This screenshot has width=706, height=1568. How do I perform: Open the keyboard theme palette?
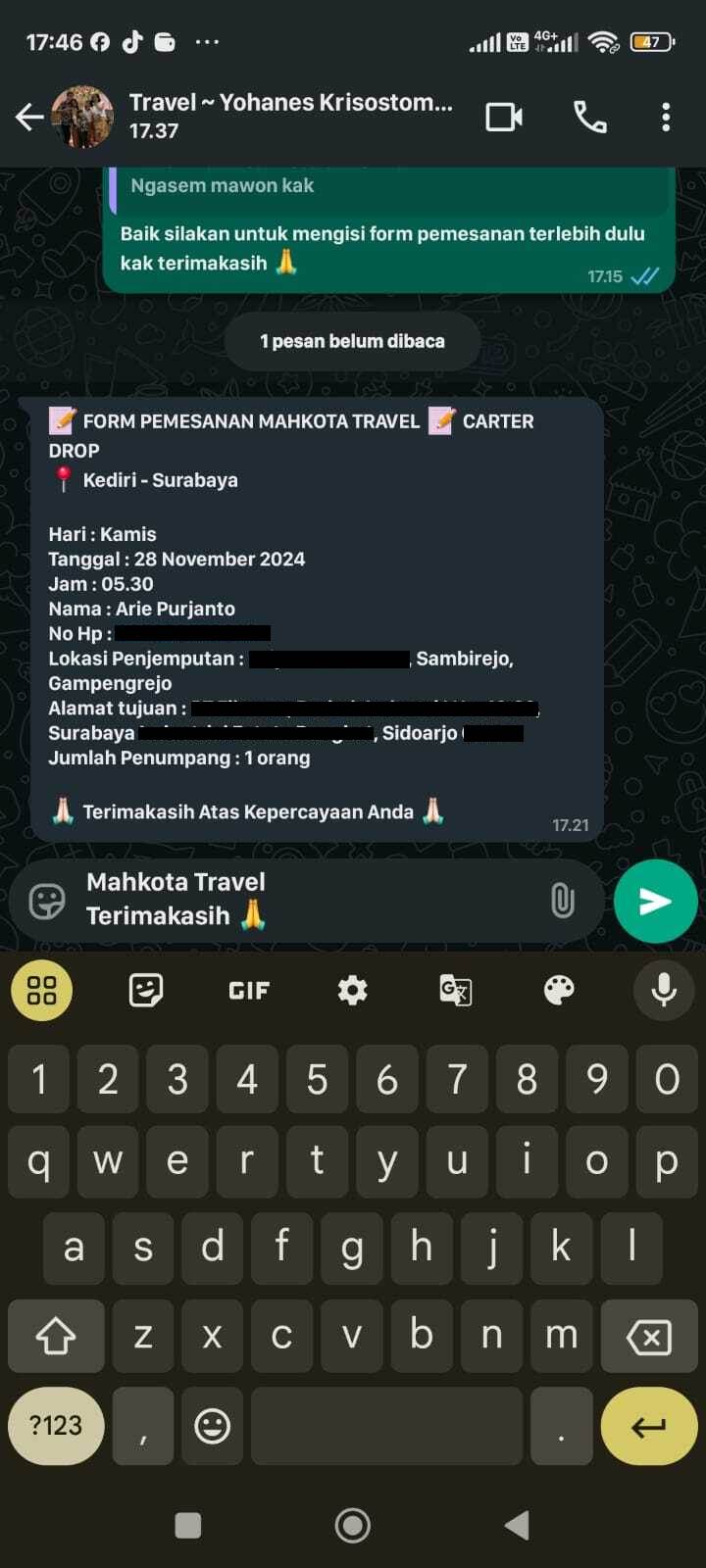pos(559,990)
